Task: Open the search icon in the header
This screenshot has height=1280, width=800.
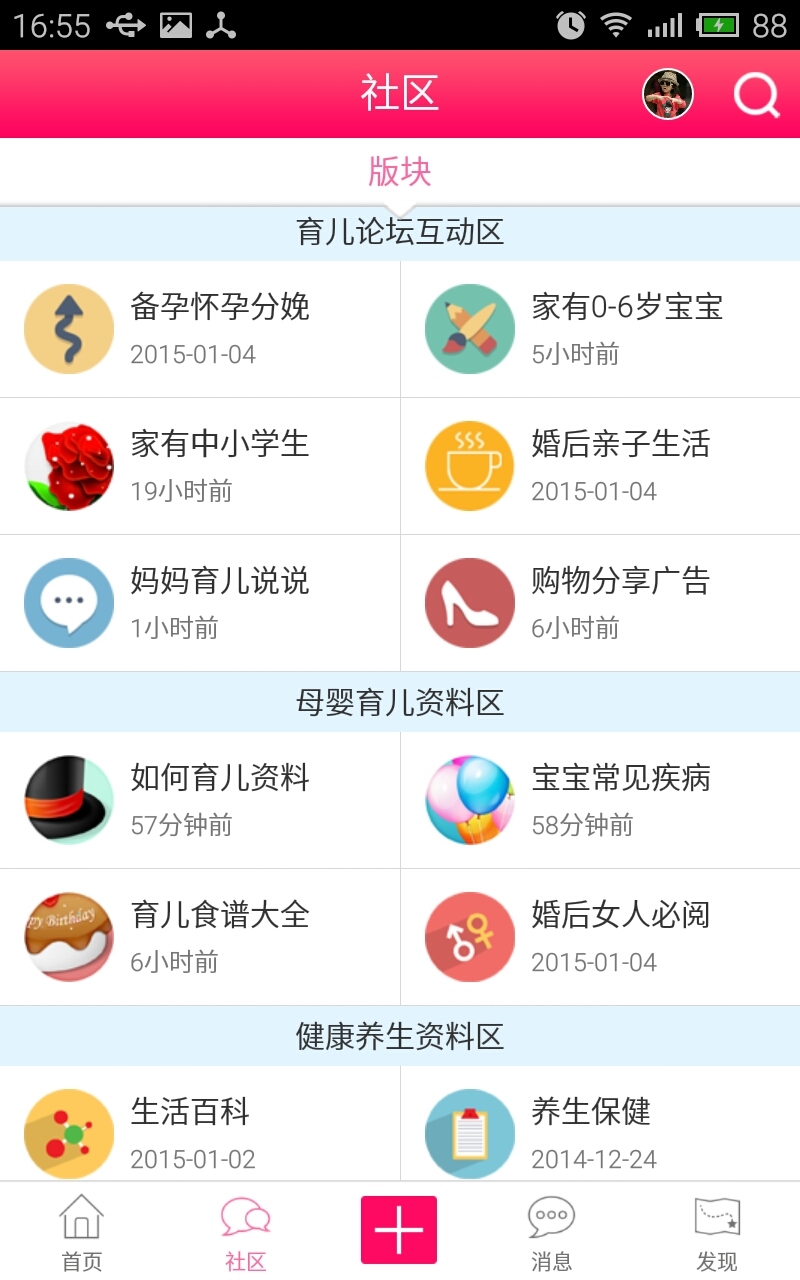Action: tap(756, 96)
